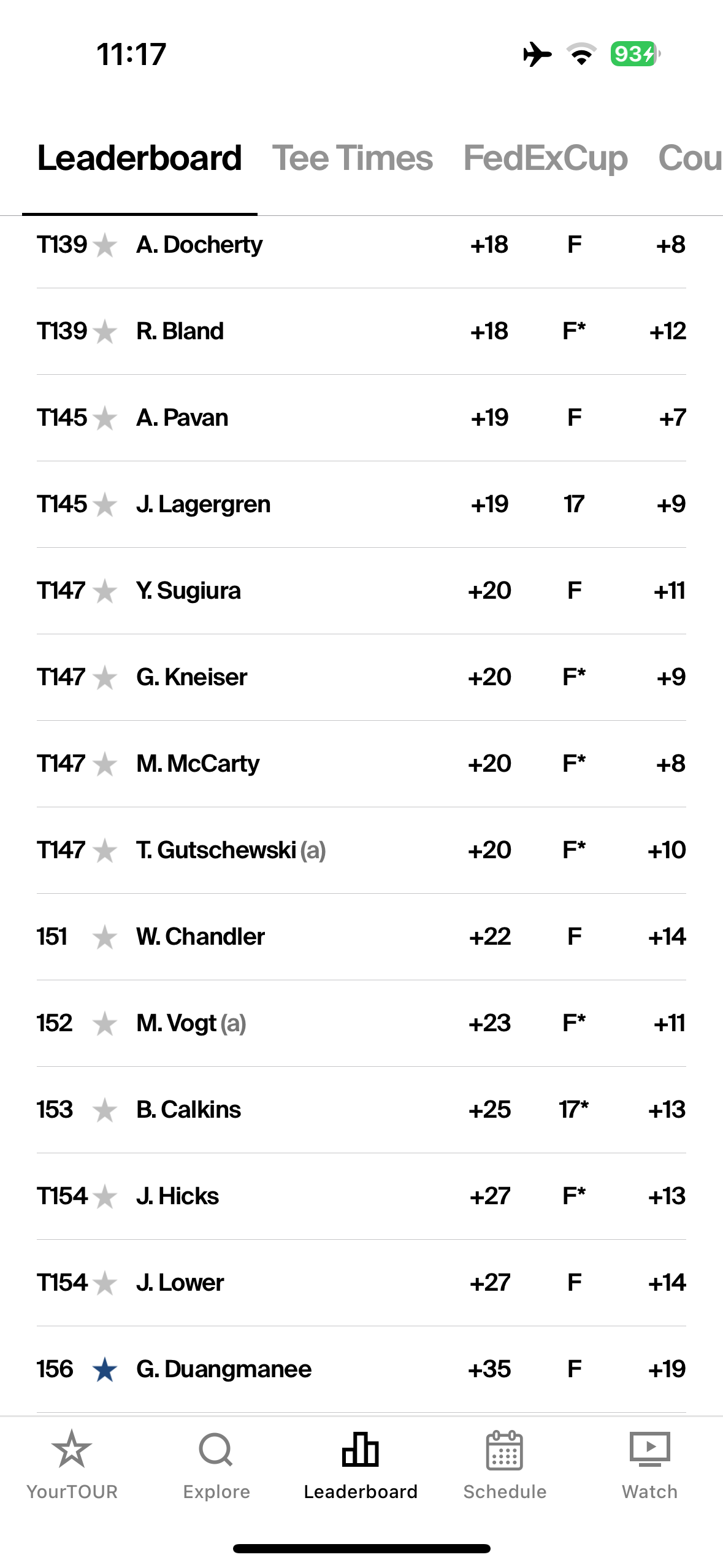Open the FedExCup tab
Screen dimensions: 723x1568
click(545, 158)
